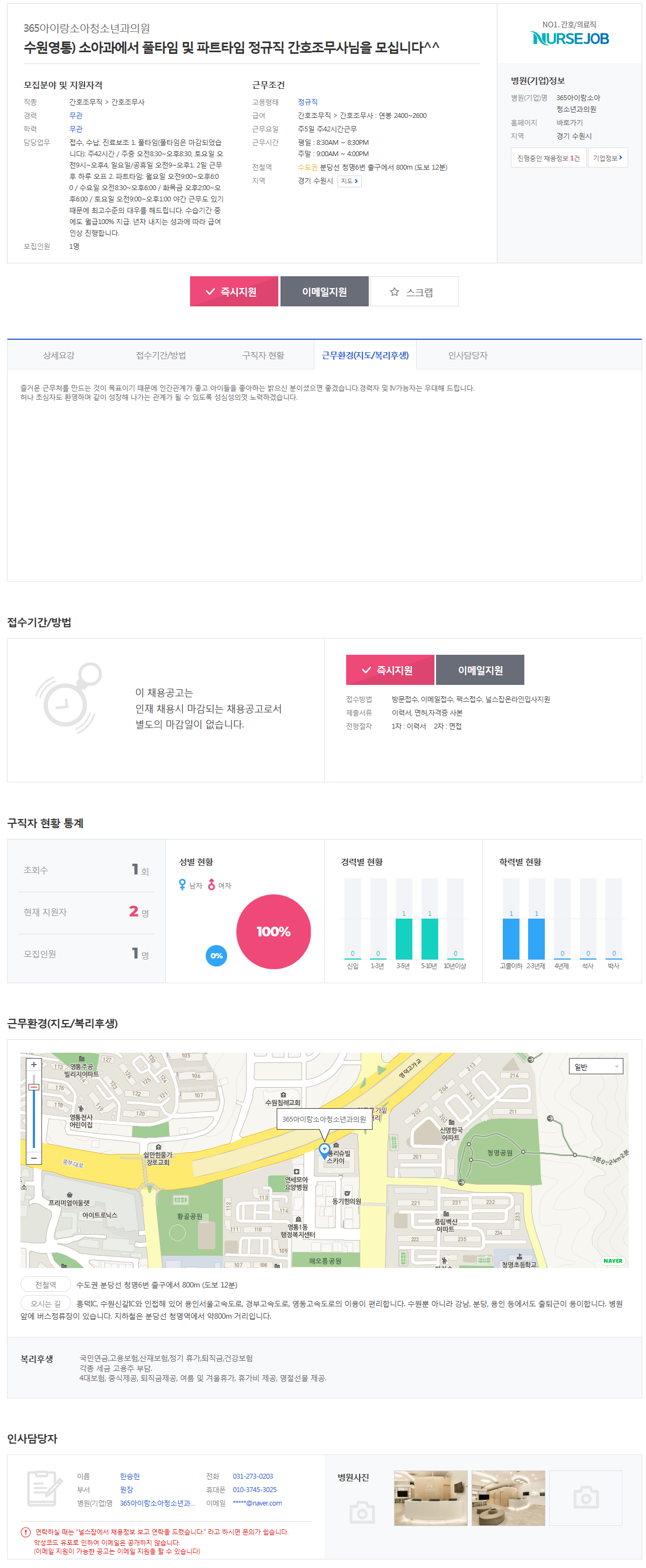Open the 지도 button next to 경기 수원시
This screenshot has width=646, height=1568.
coord(349,181)
